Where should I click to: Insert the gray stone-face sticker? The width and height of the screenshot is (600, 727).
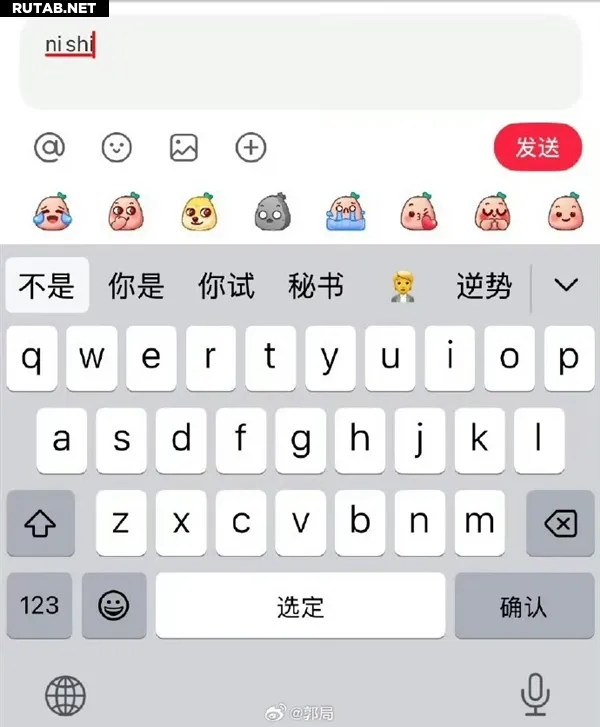pos(267,211)
